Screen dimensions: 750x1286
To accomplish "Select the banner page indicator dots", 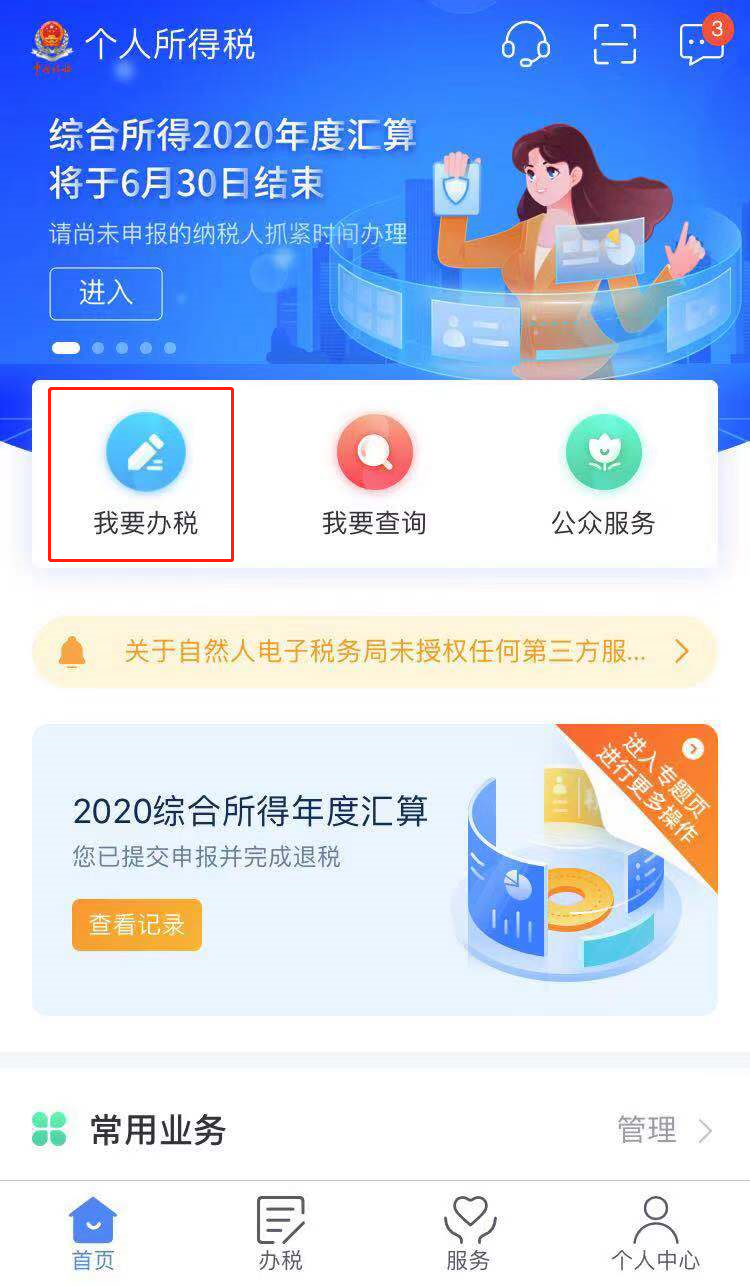I will [114, 348].
